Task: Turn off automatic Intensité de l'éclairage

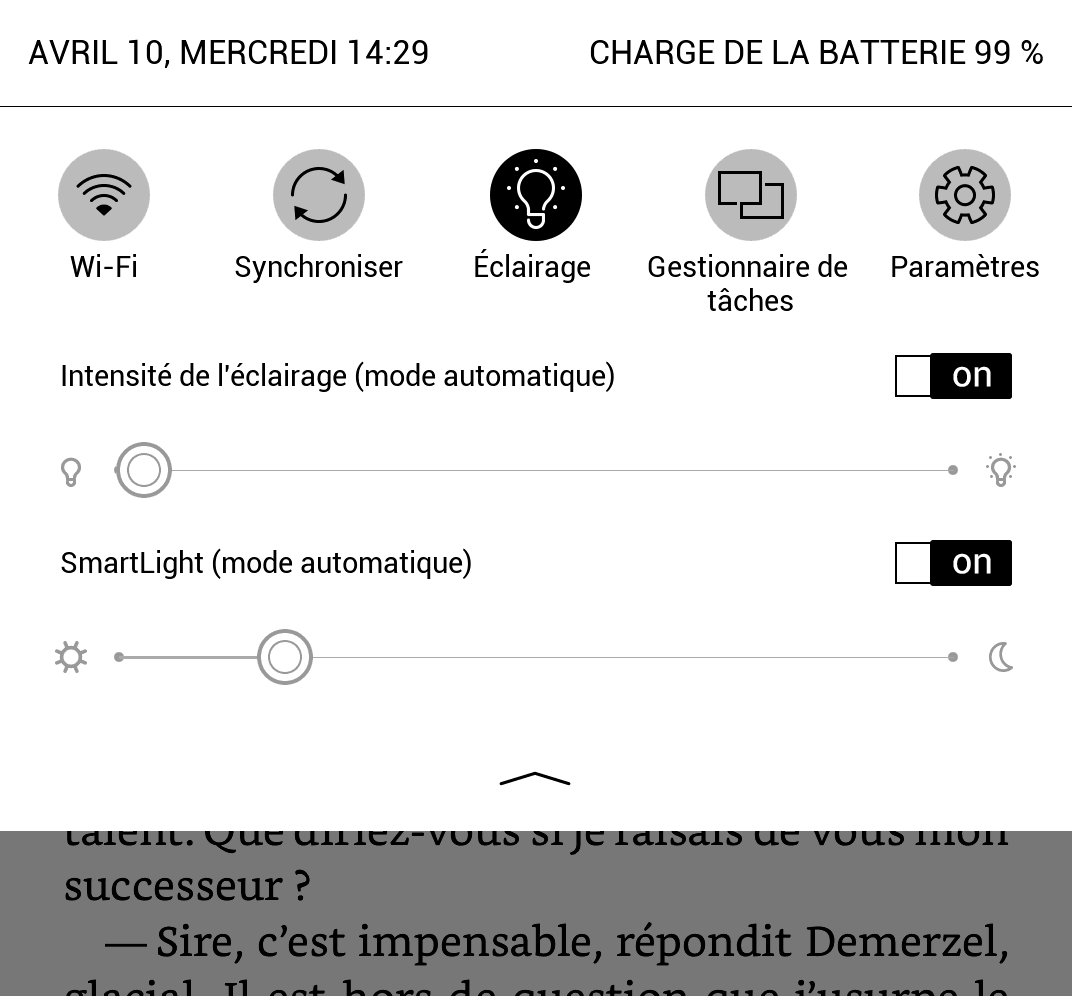Action: coord(953,376)
